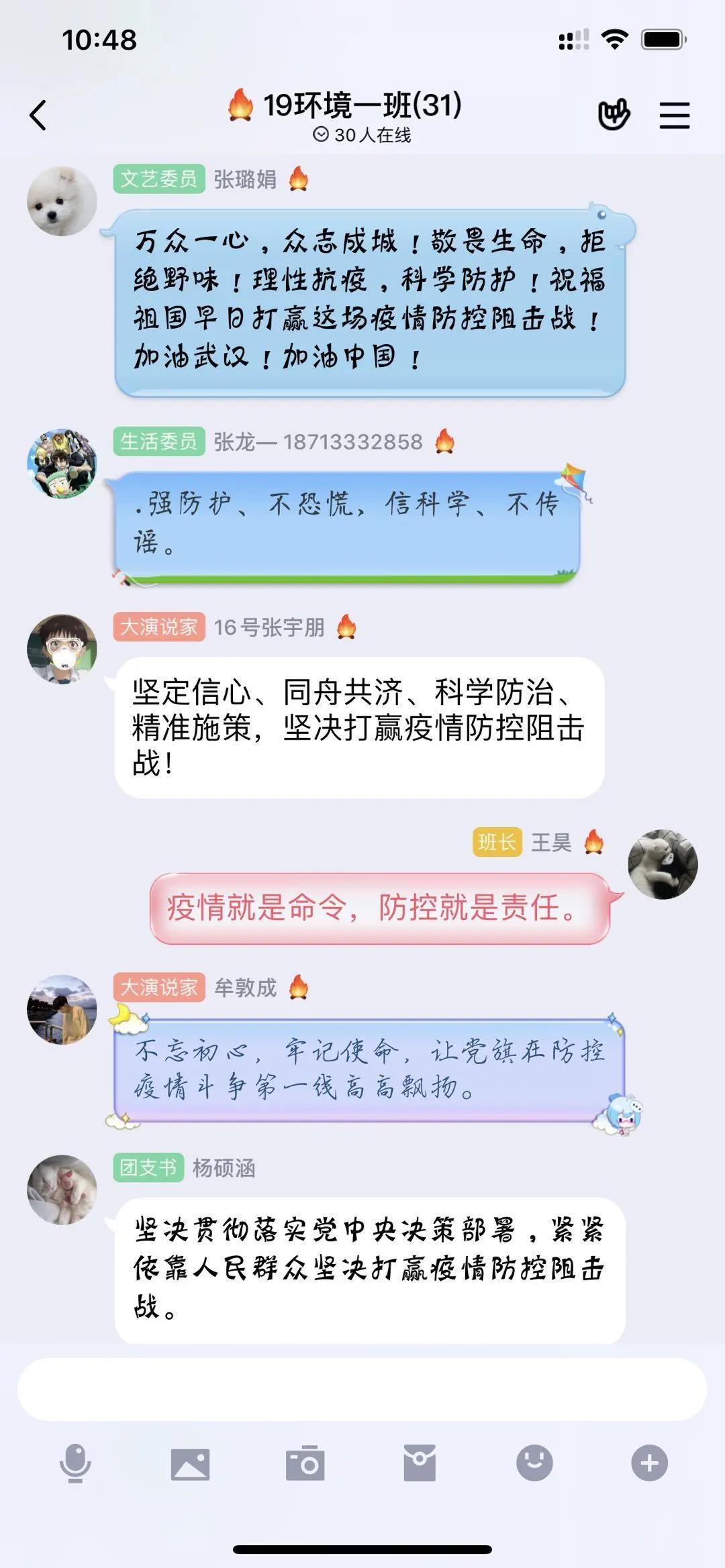The height and width of the screenshot is (1568, 725).
Task: Focus the message input field
Action: click(362, 1390)
